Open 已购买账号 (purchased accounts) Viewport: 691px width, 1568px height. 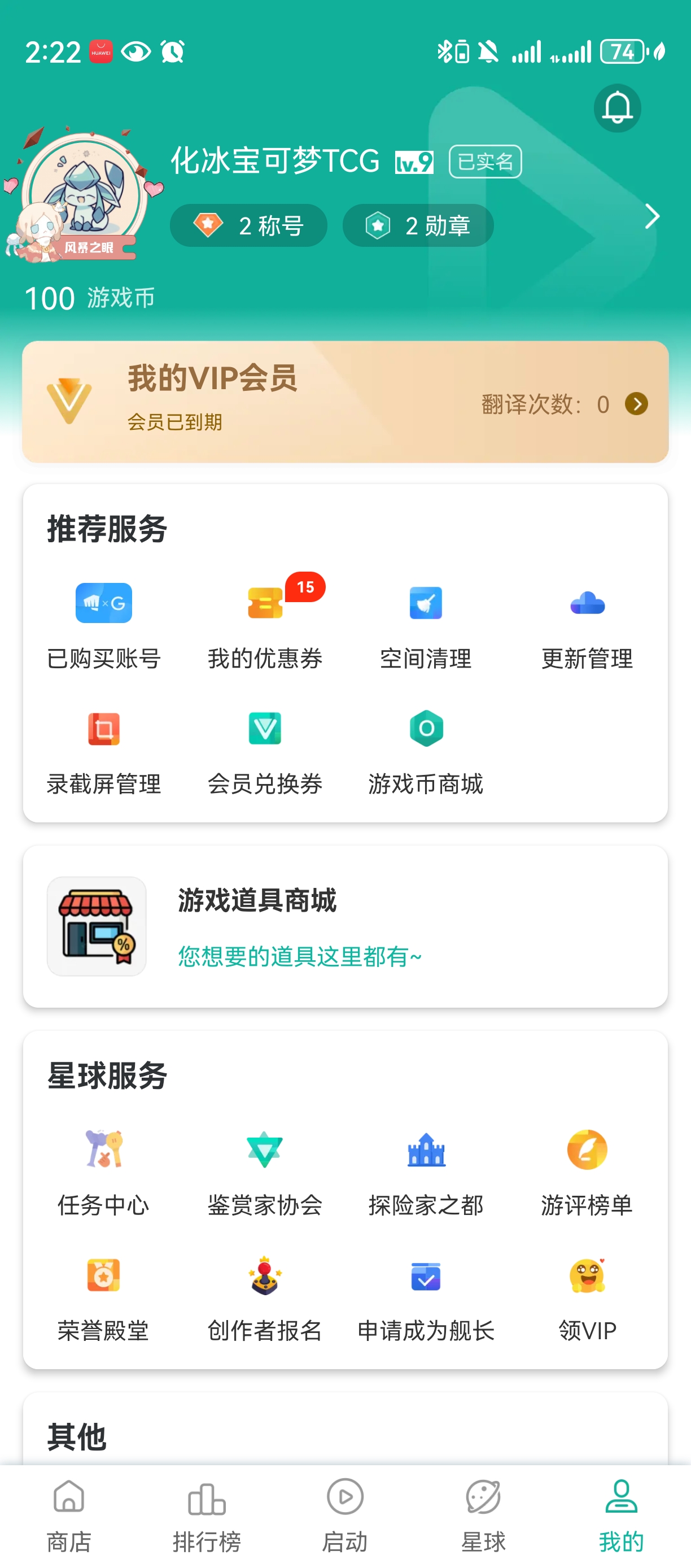pos(103,624)
